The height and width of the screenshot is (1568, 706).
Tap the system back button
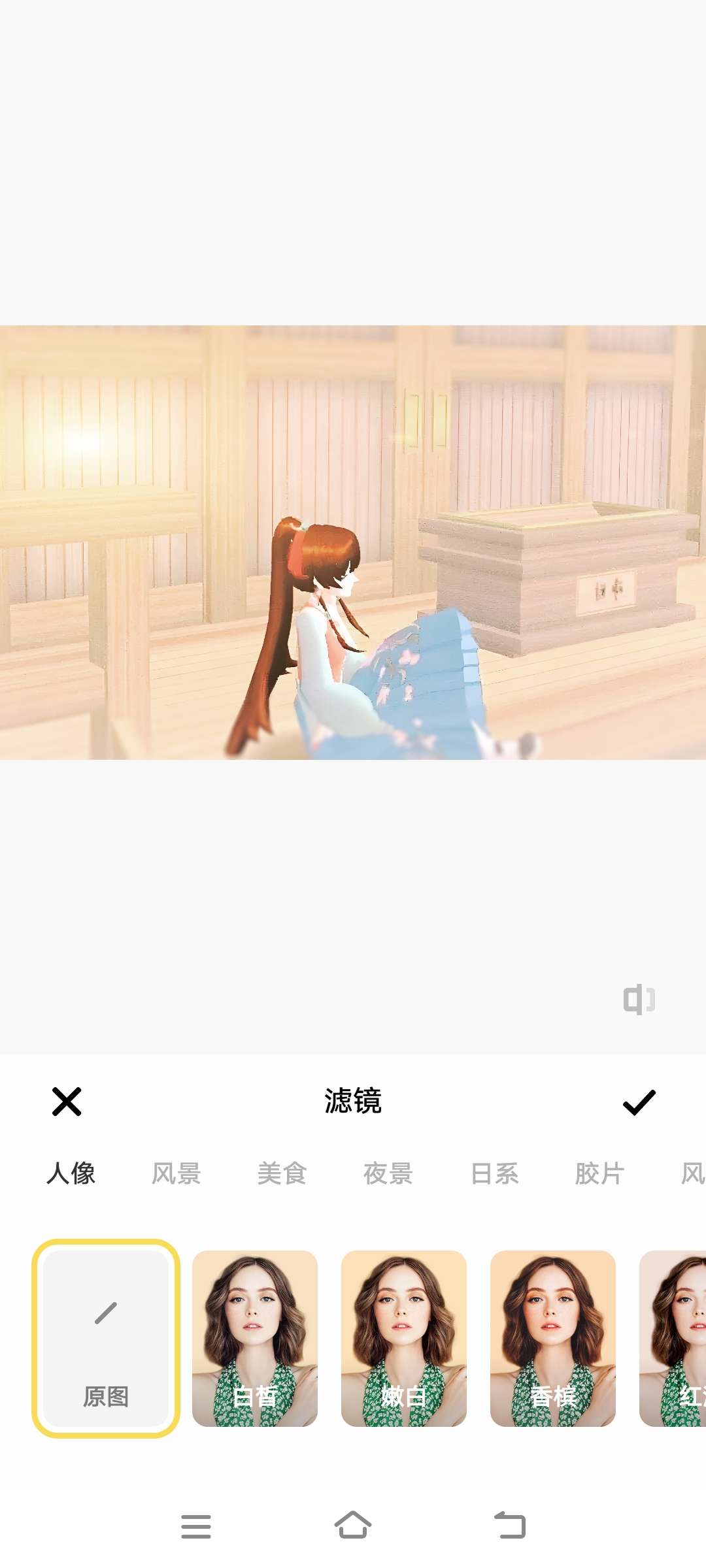(x=510, y=1526)
